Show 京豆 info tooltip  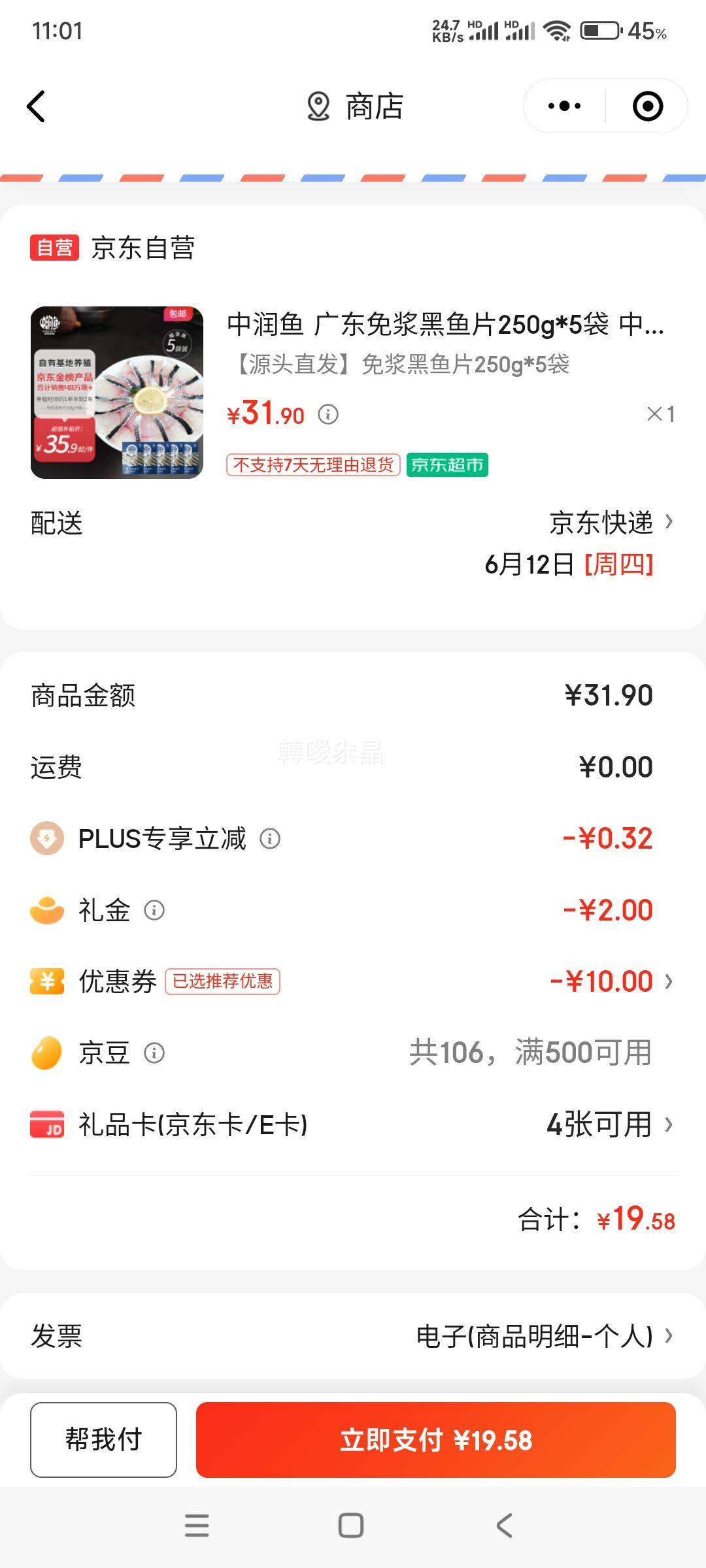(x=154, y=1053)
